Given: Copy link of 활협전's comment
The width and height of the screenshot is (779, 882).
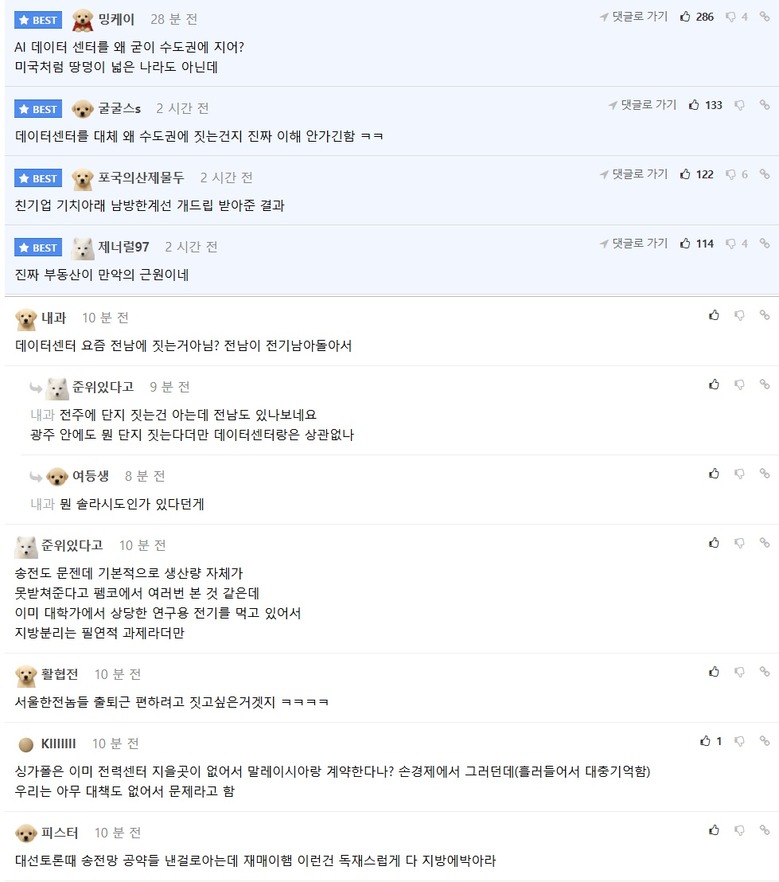Looking at the screenshot, I should (x=764, y=672).
